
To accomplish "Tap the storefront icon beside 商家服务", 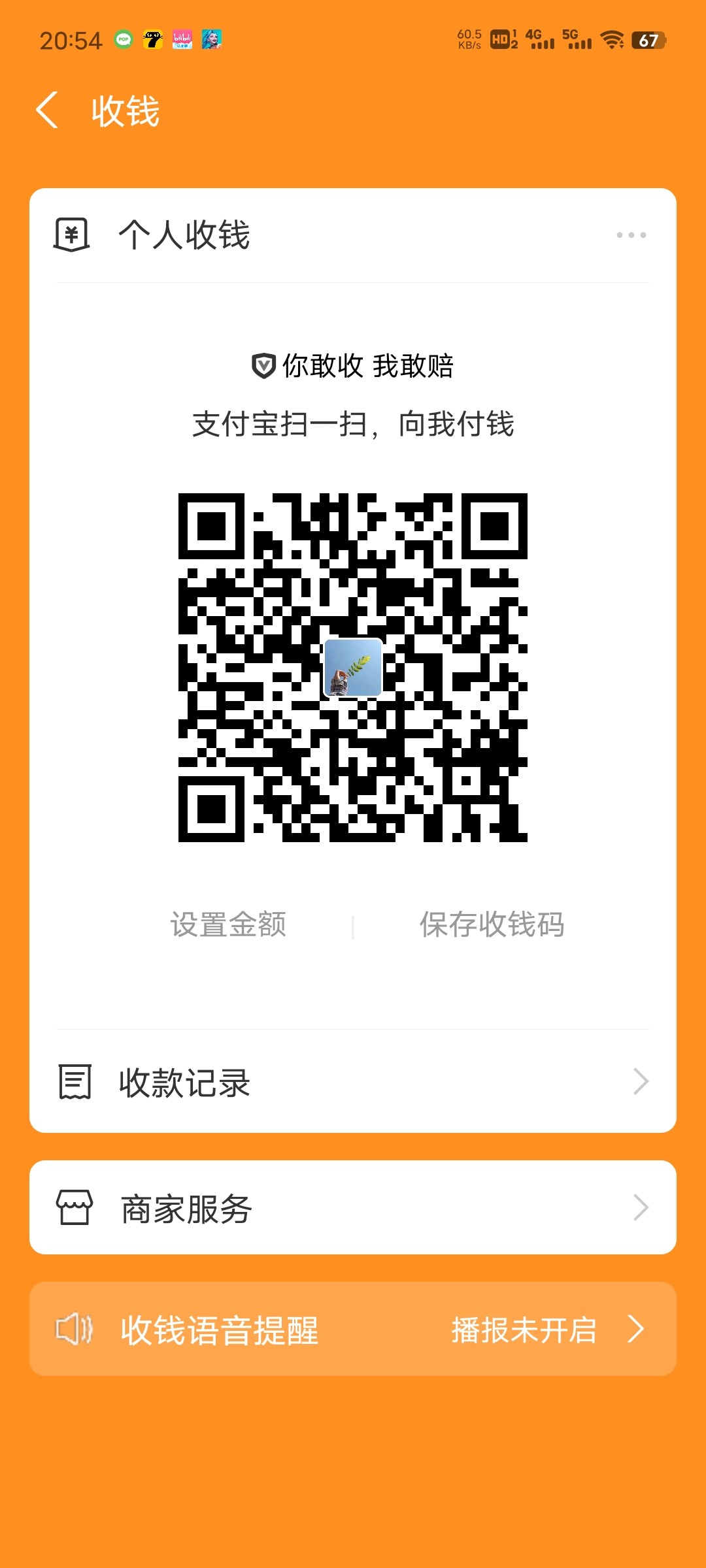I will (x=74, y=1207).
